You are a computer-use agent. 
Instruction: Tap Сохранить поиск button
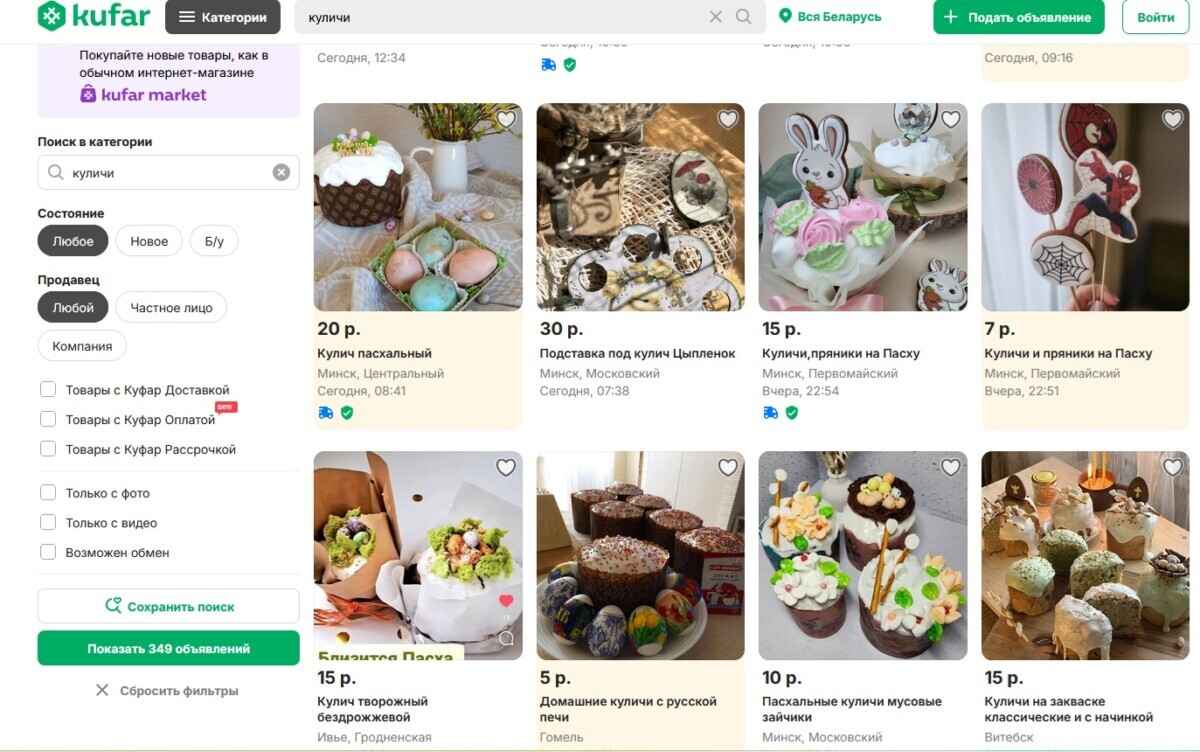tap(168, 606)
